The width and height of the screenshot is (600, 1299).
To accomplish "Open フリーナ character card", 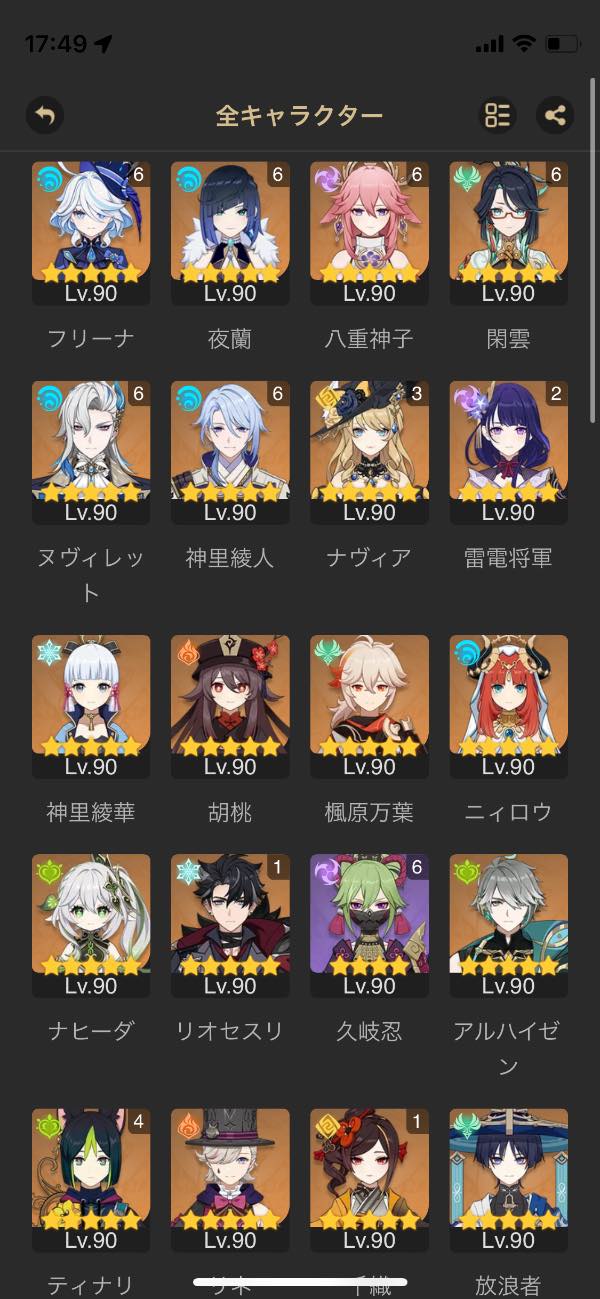I will click(x=91, y=232).
